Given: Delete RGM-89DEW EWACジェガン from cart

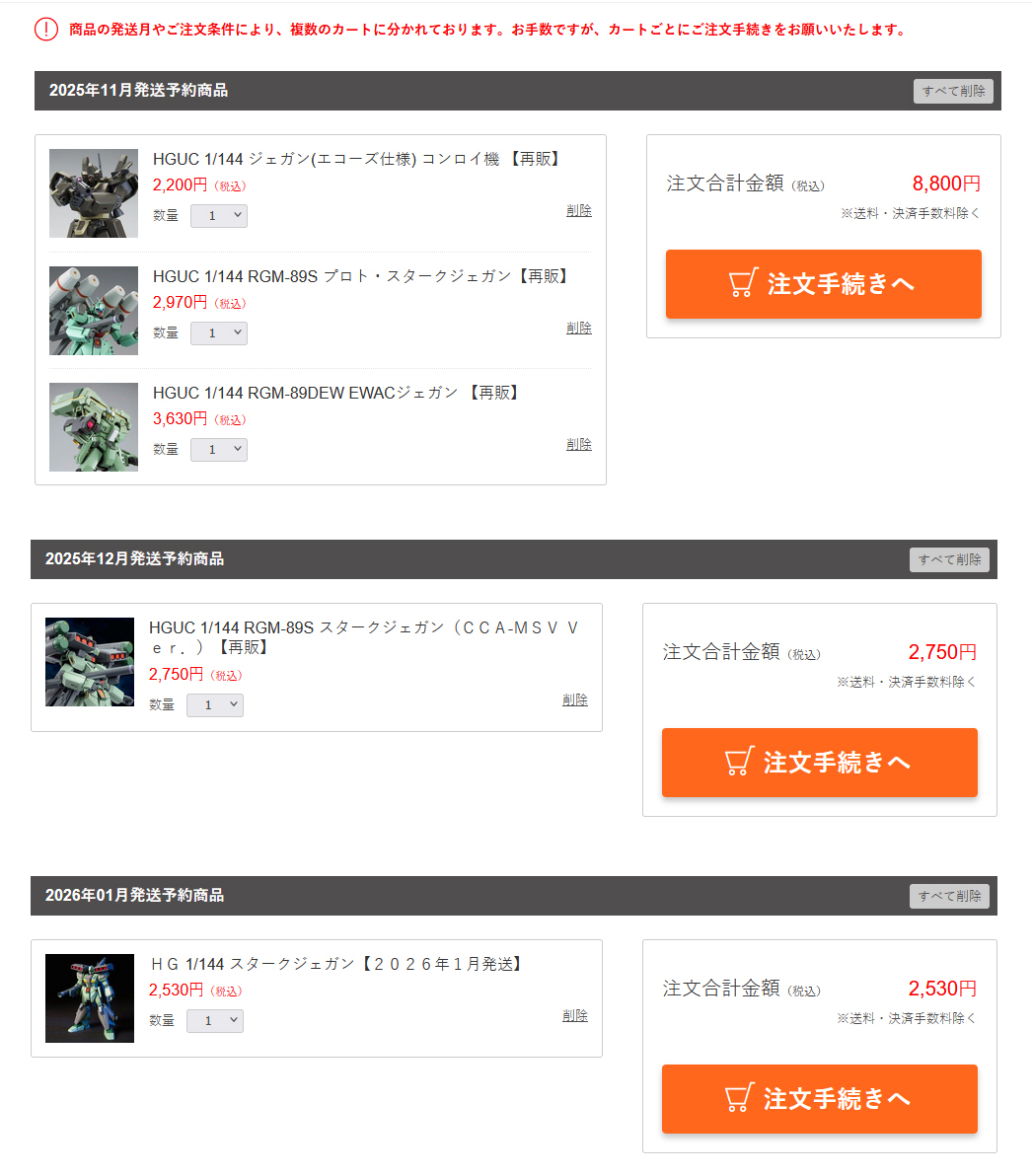Looking at the screenshot, I should [578, 444].
